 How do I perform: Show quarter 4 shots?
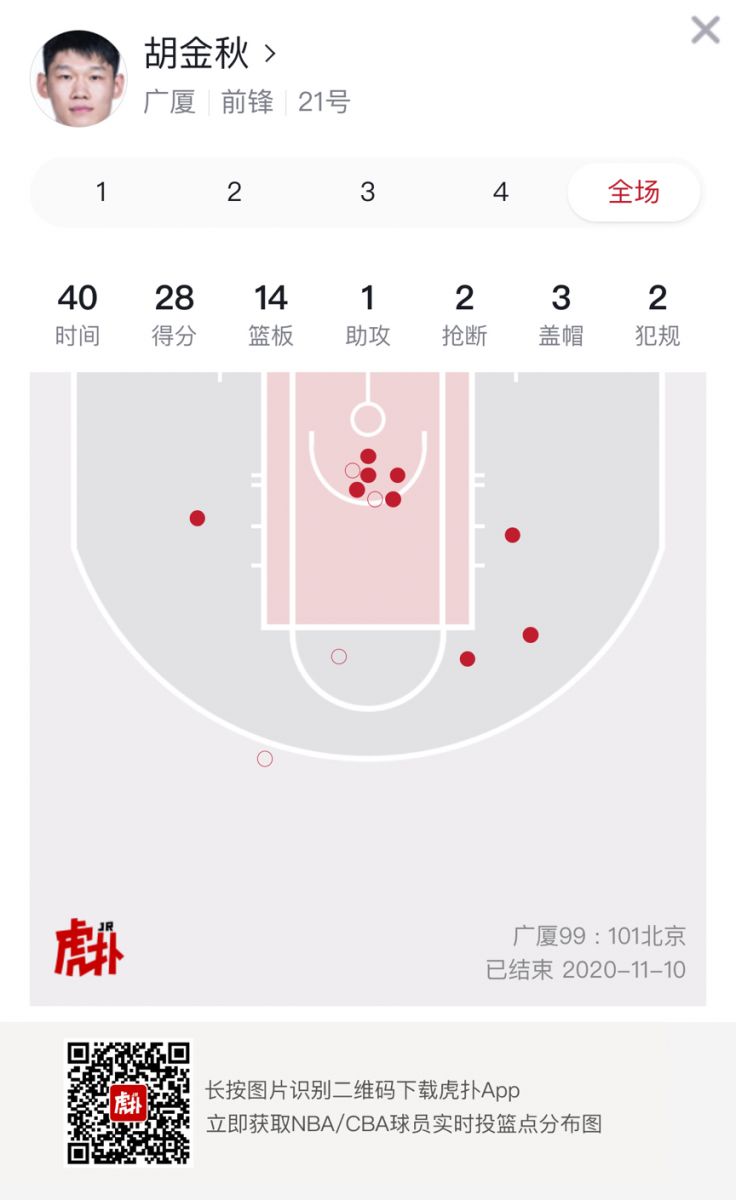[x=501, y=192]
